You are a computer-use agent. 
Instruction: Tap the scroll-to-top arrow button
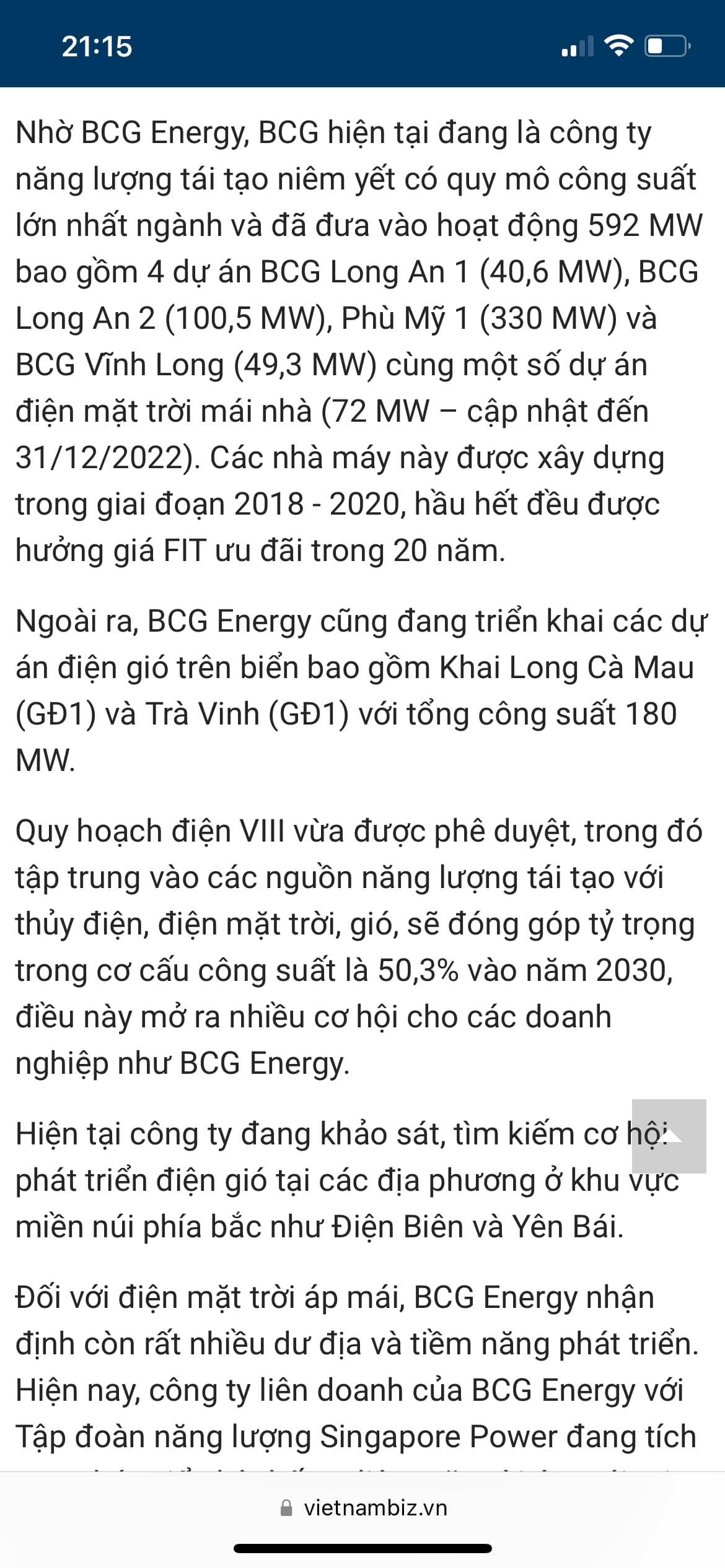[669, 1136]
